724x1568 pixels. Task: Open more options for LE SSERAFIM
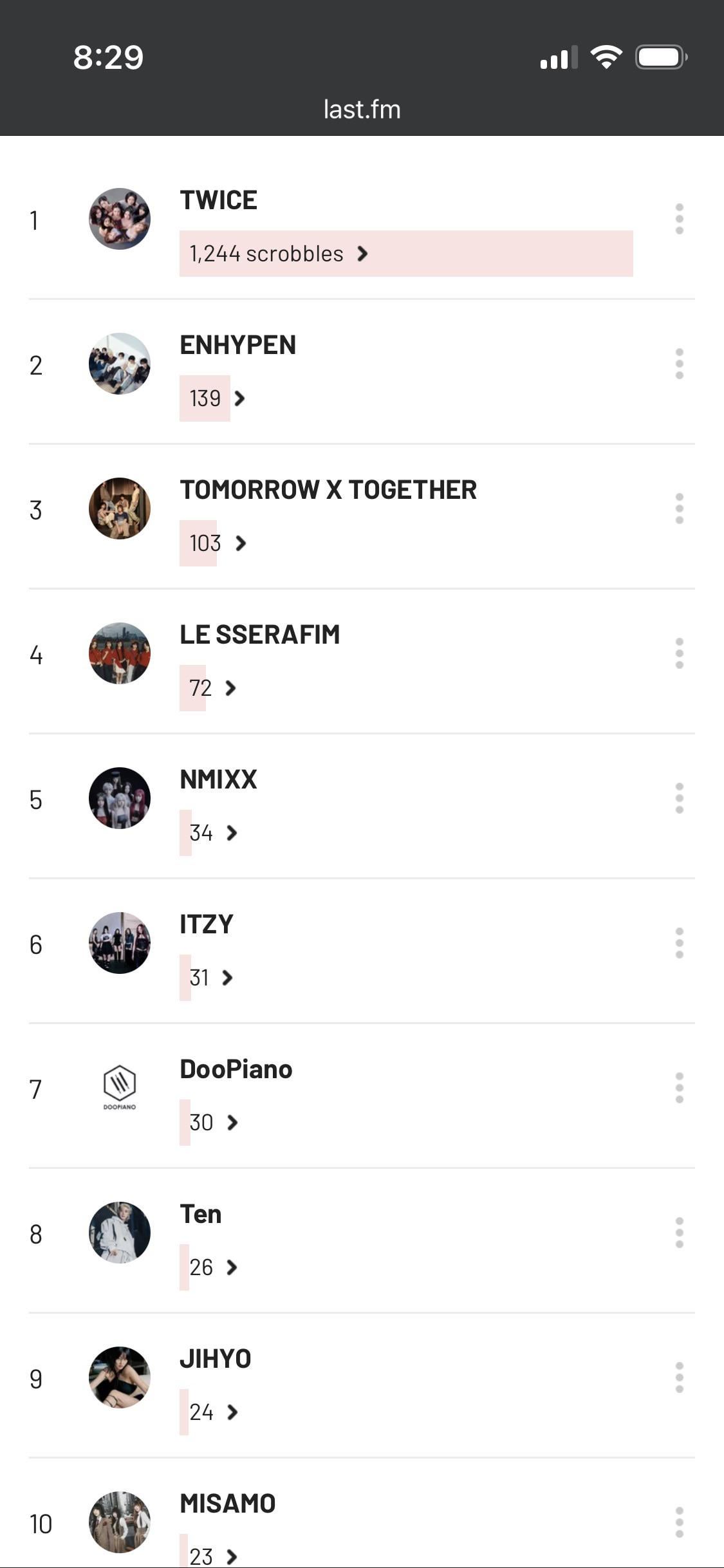coord(679,653)
